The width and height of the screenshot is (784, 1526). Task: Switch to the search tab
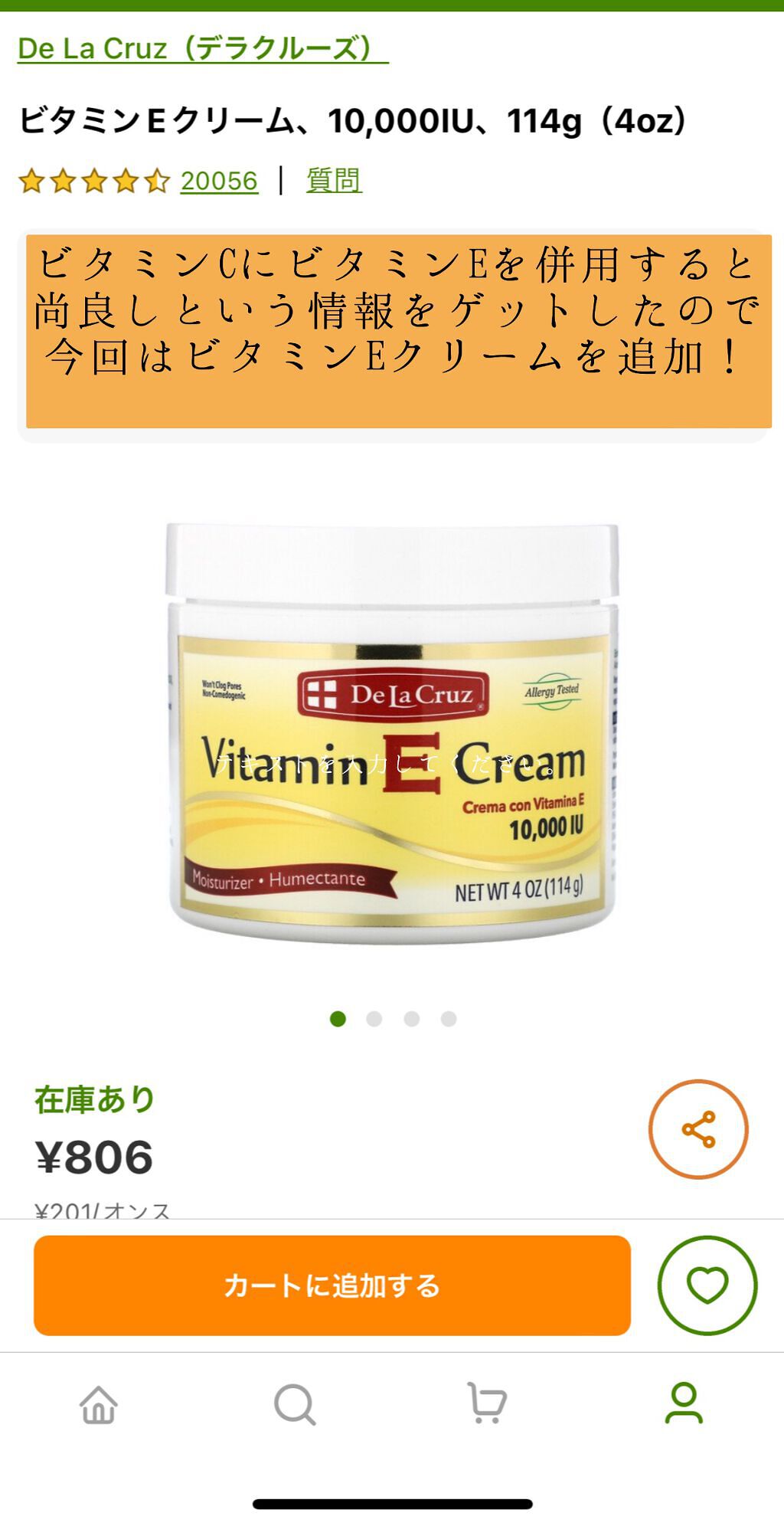295,1403
